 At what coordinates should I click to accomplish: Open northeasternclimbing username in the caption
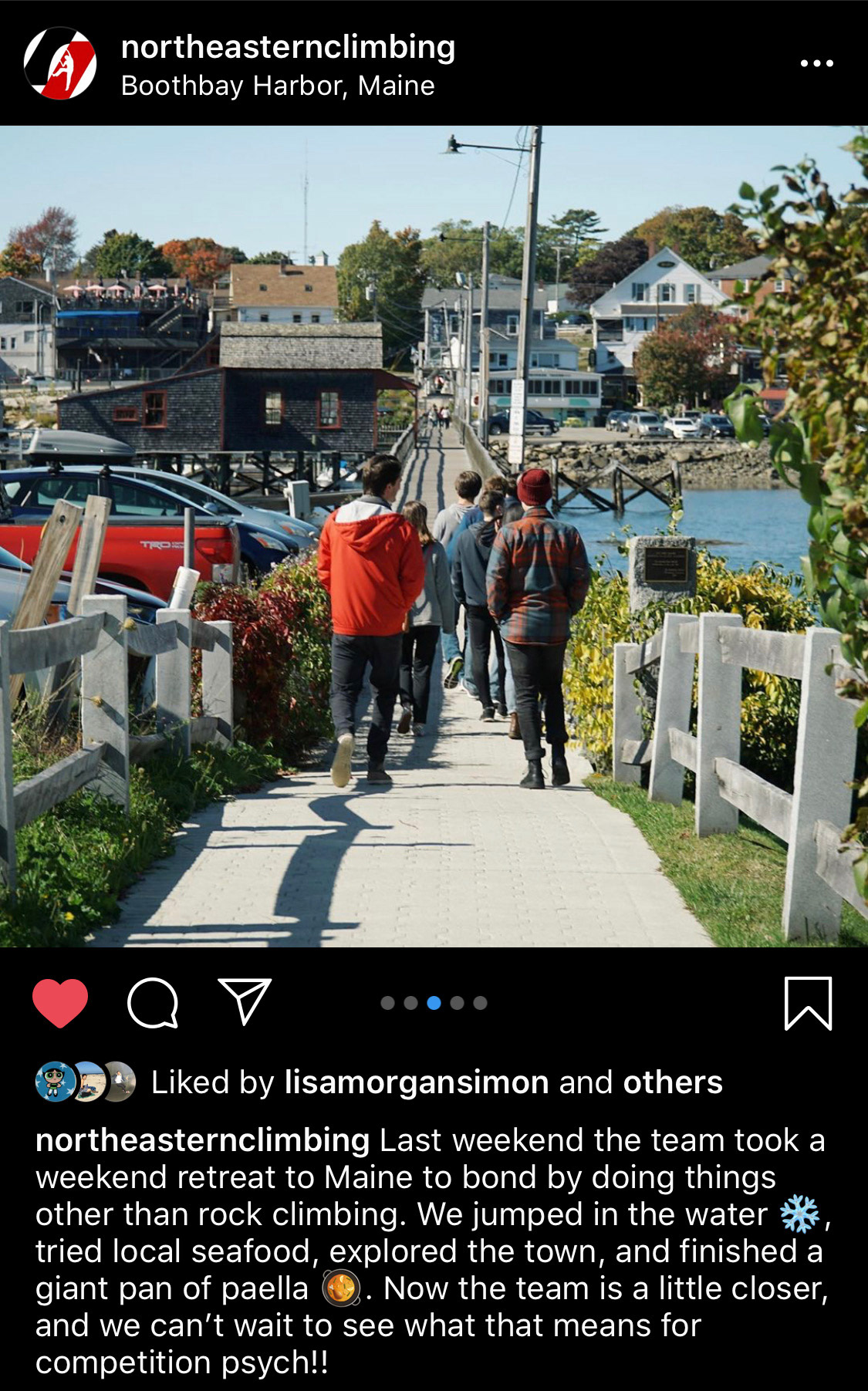[x=203, y=1140]
